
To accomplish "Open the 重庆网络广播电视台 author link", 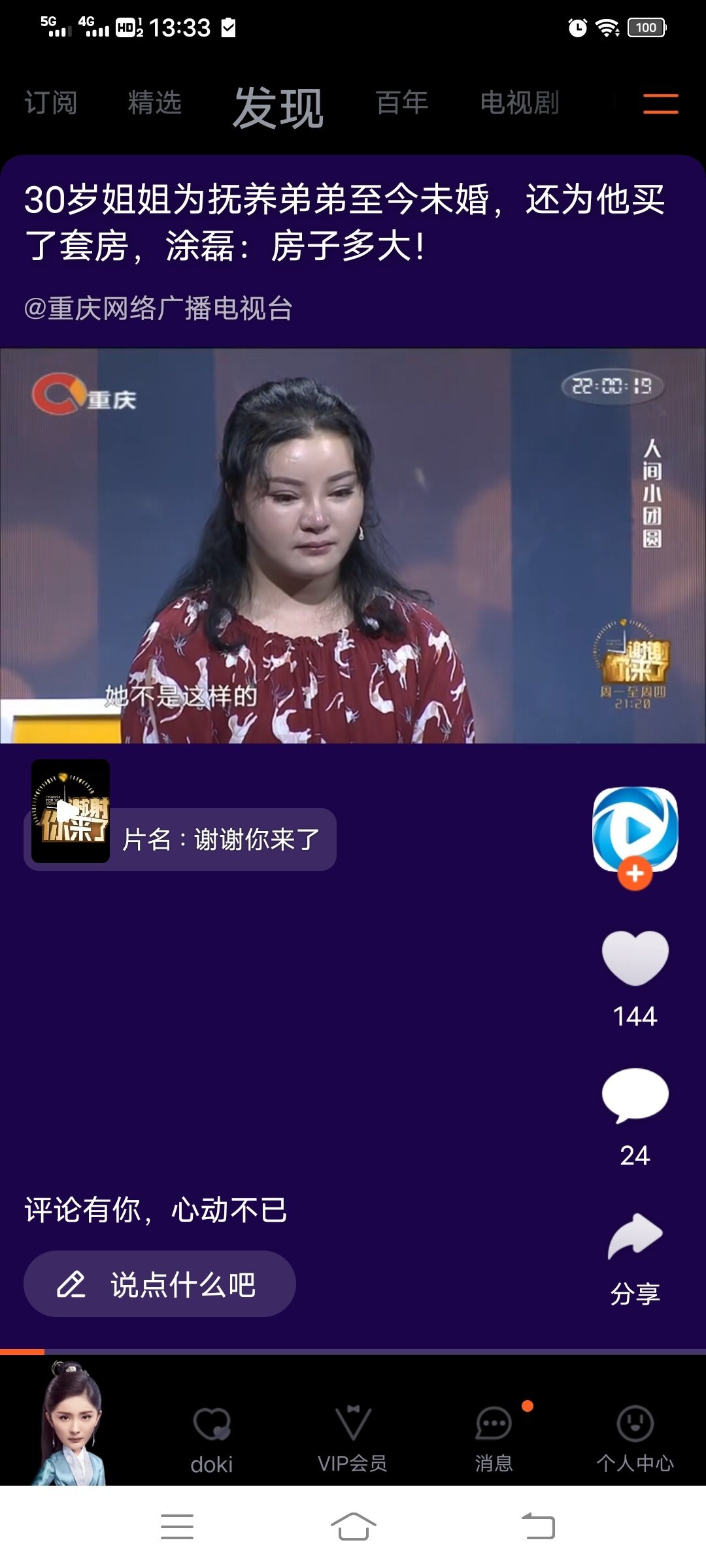I will pos(158,308).
